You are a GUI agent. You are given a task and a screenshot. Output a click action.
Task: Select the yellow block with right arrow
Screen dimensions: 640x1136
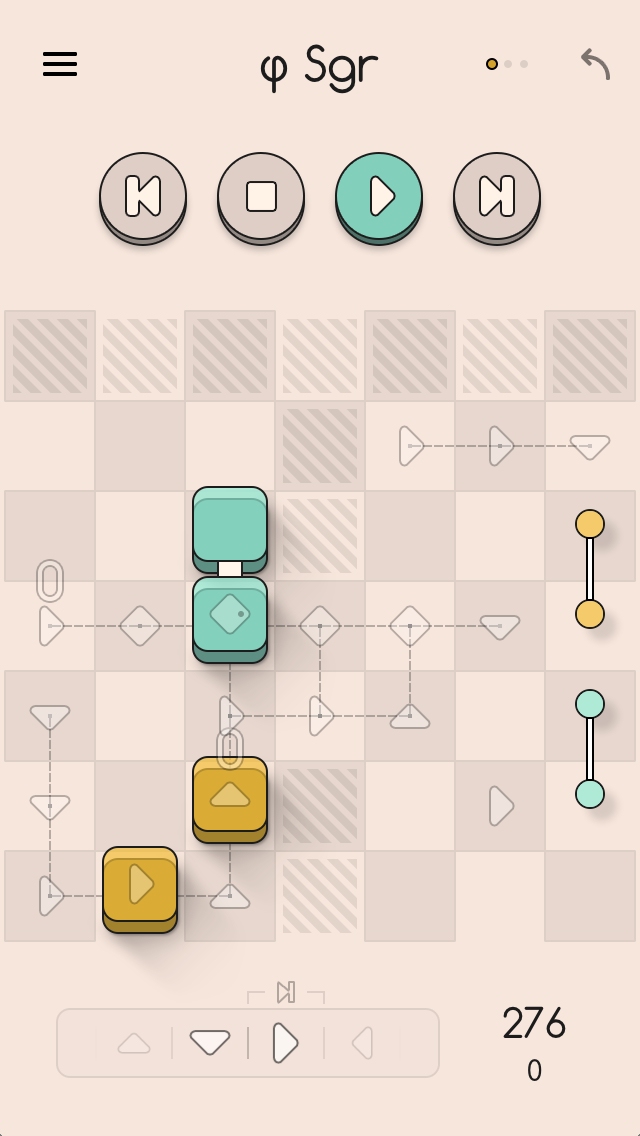pos(140,889)
